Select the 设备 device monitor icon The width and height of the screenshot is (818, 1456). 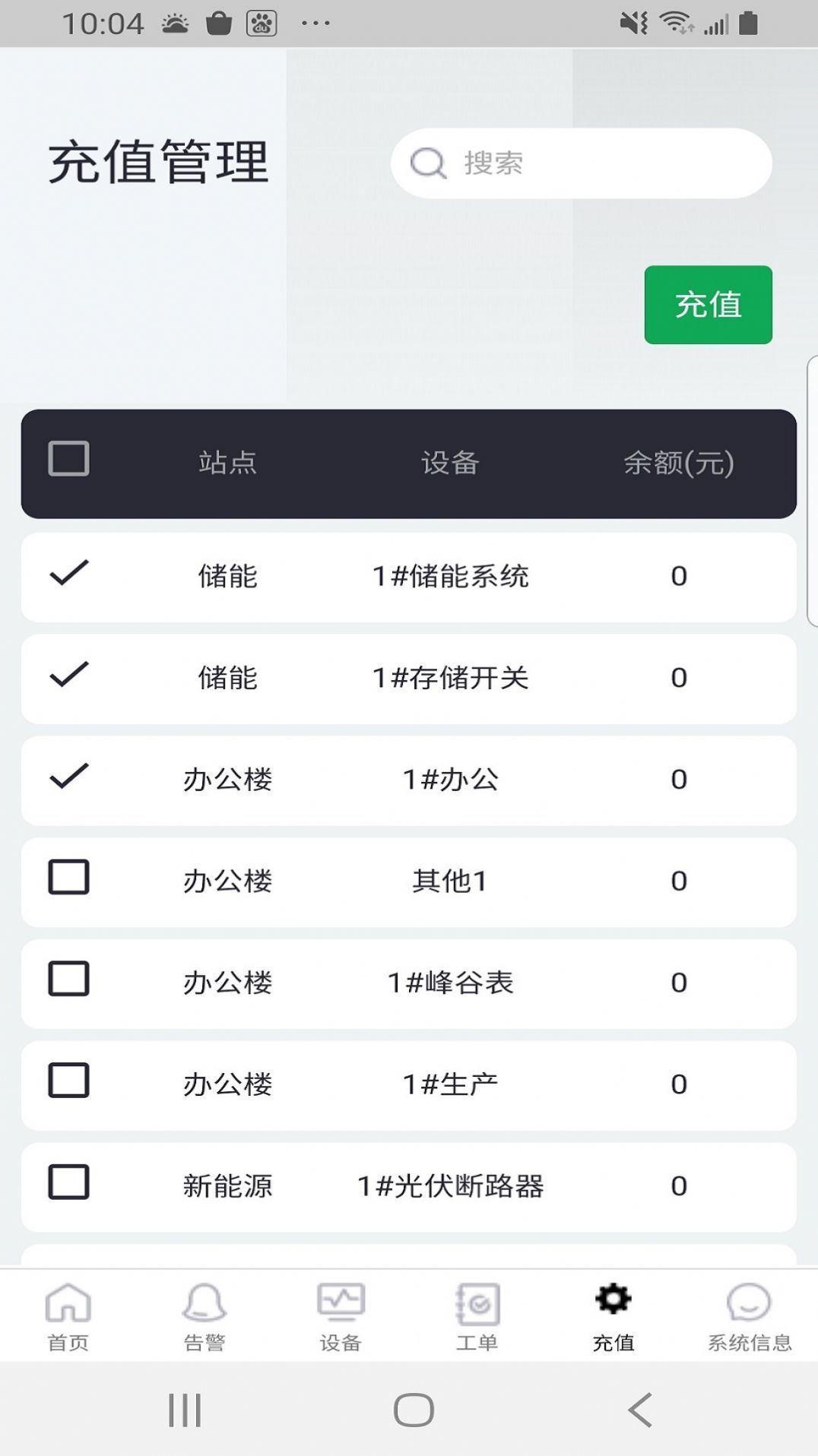pos(340,1299)
